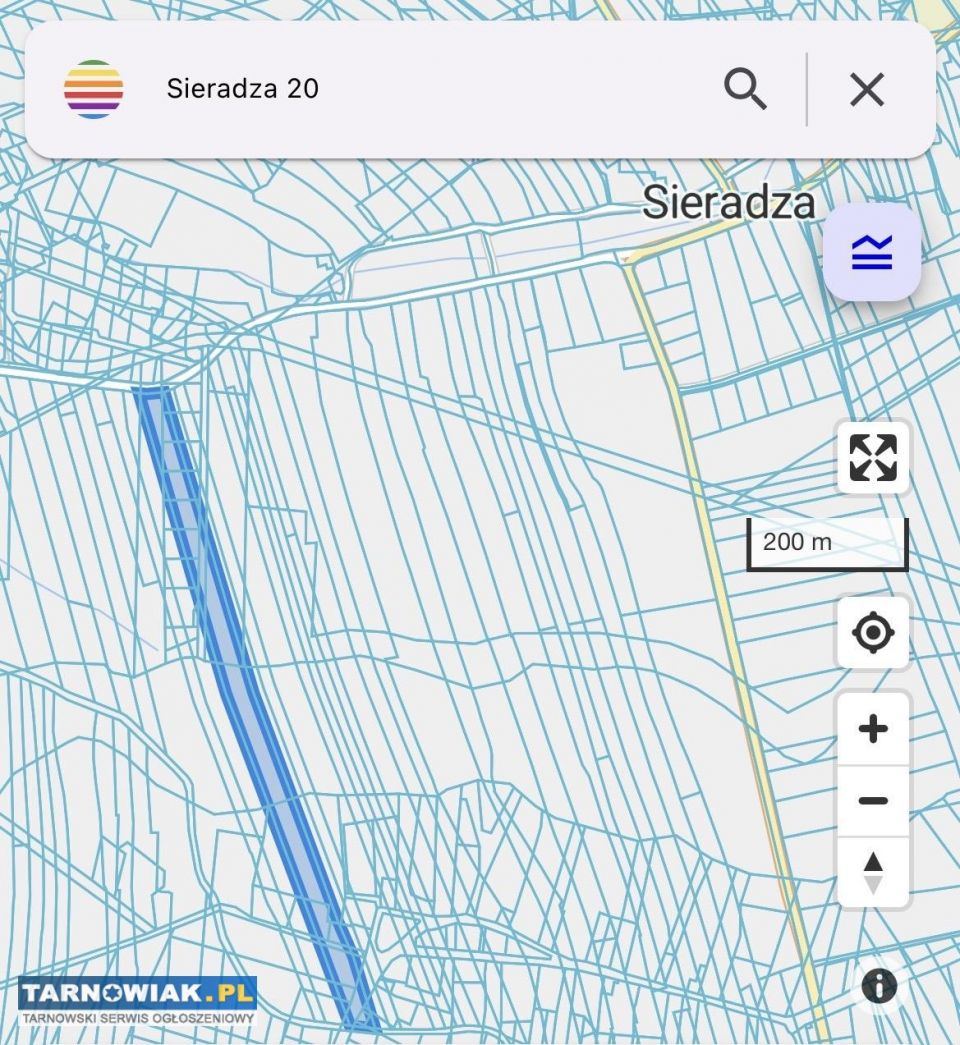The image size is (960, 1045).
Task: Zoom in with the plus button
Action: point(873,728)
